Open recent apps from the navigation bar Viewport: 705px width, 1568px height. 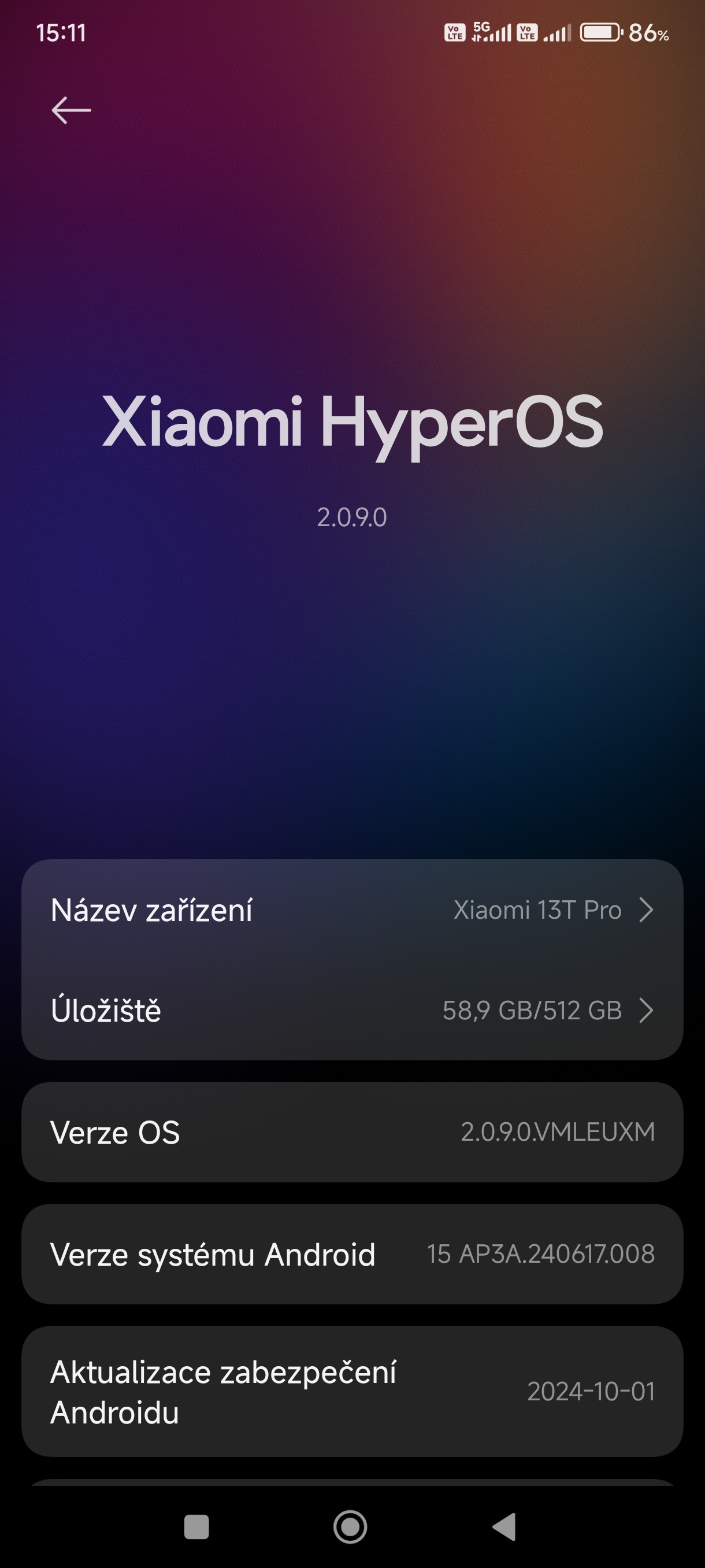tap(196, 1526)
